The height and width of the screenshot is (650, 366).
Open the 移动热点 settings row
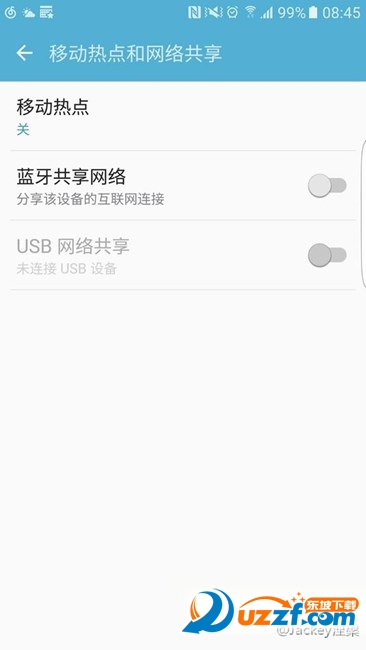pos(183,117)
